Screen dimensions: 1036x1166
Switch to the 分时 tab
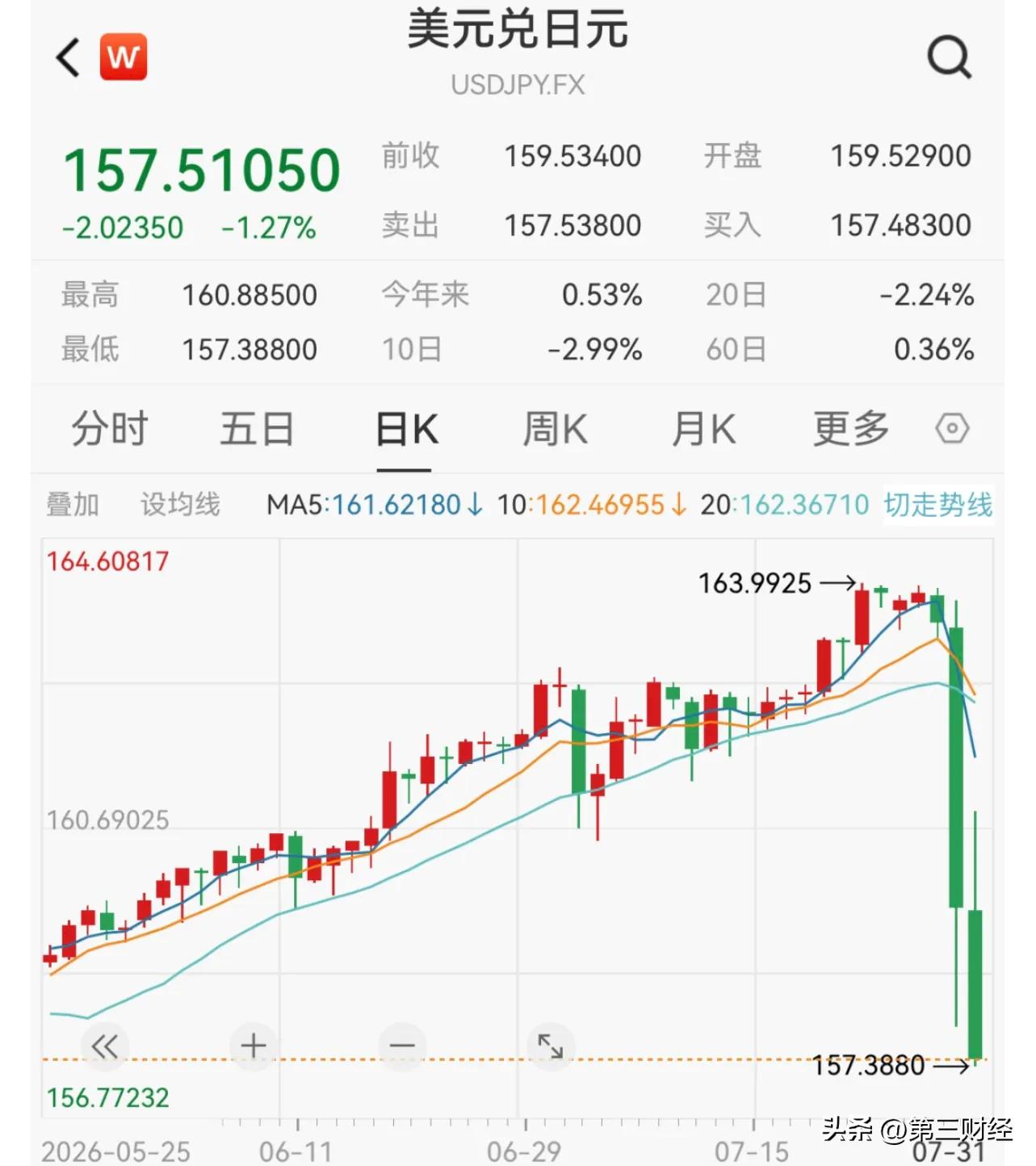pos(111,429)
